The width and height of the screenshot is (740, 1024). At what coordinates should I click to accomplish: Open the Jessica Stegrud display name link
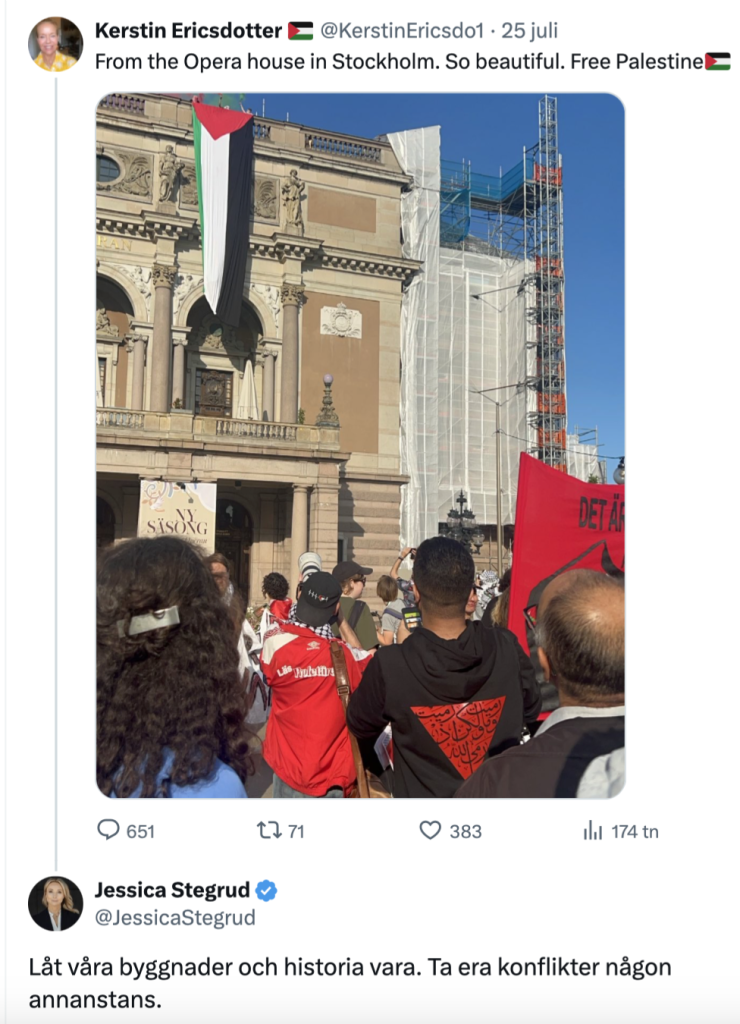[x=173, y=890]
